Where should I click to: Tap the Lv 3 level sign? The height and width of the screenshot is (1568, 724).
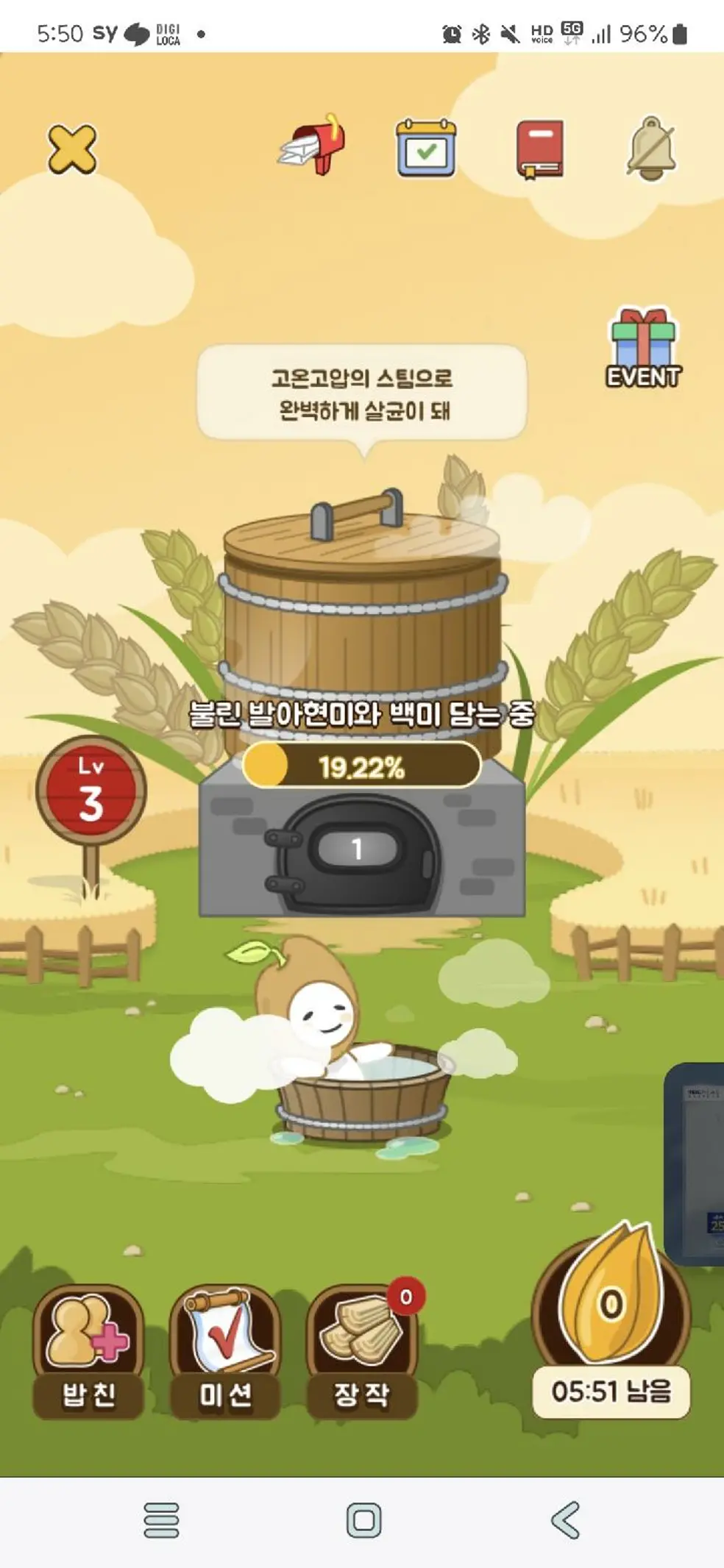pyautogui.click(x=91, y=792)
